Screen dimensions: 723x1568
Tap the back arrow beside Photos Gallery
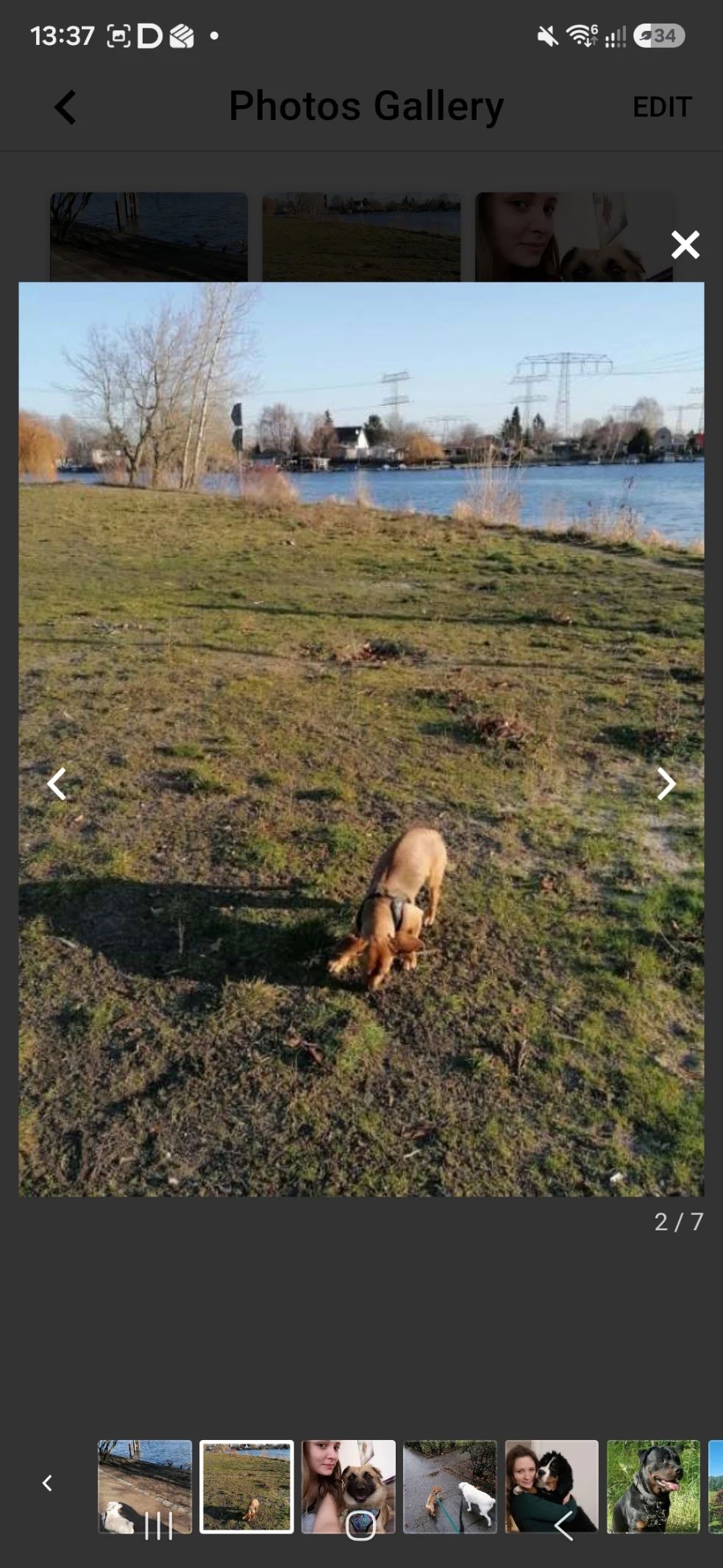click(65, 107)
